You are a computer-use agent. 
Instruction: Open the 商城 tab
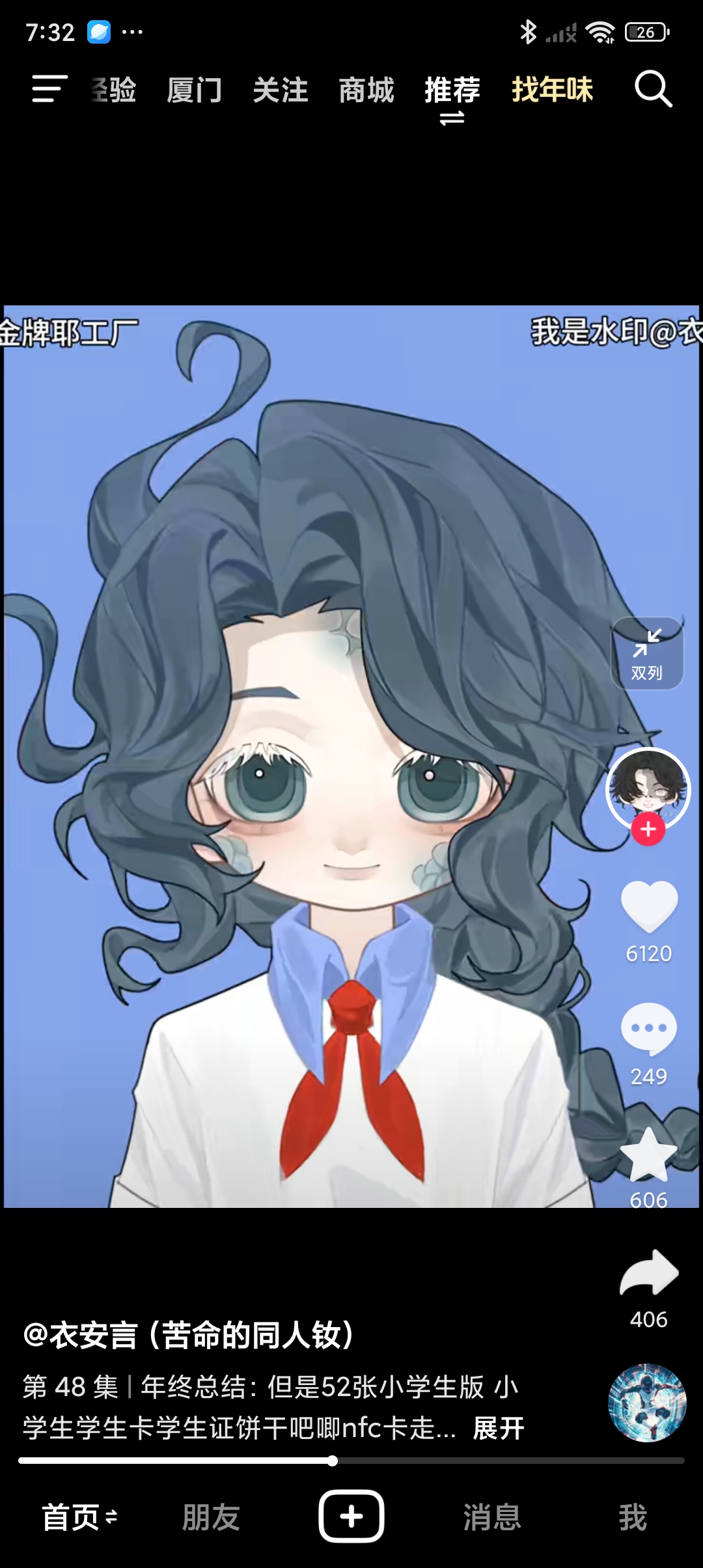(x=366, y=90)
